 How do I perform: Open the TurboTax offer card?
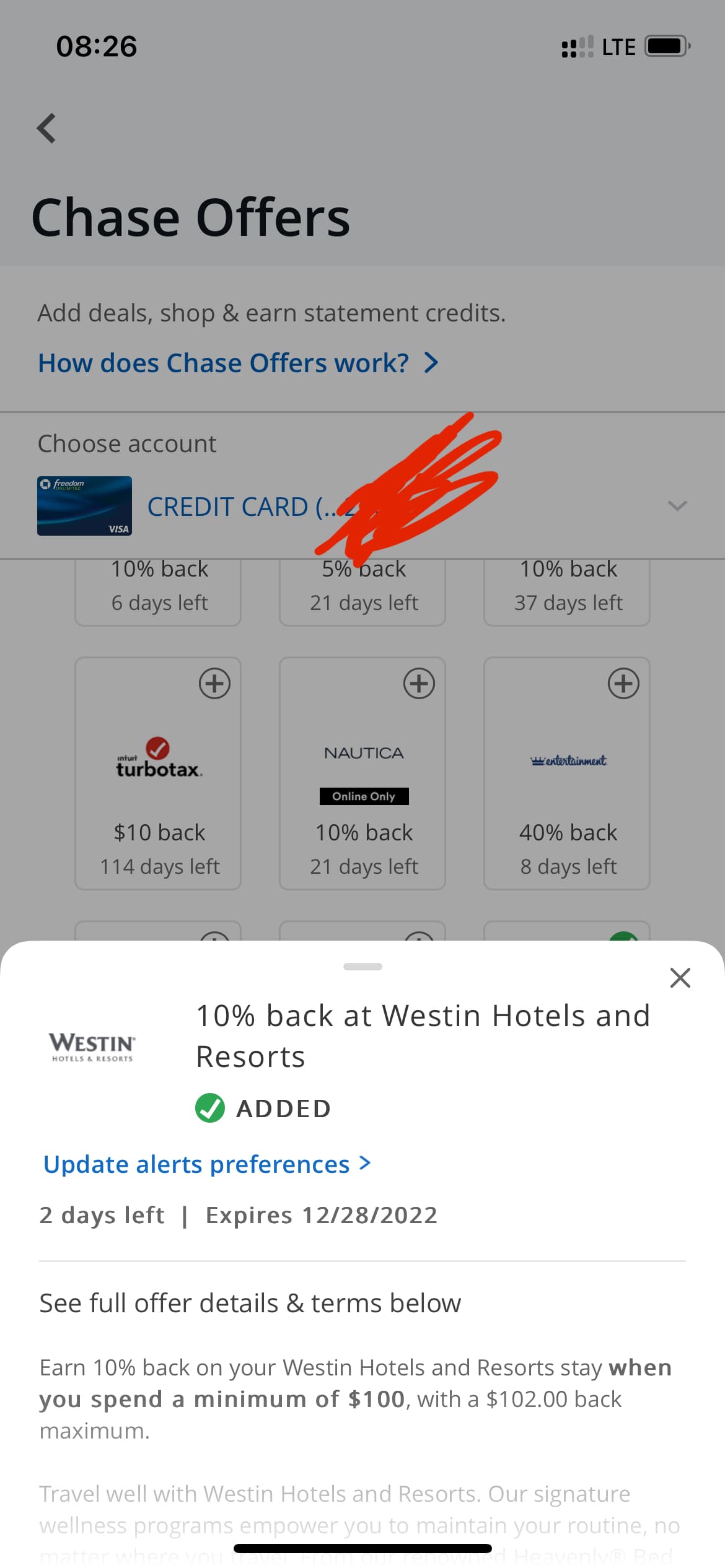coord(158,773)
